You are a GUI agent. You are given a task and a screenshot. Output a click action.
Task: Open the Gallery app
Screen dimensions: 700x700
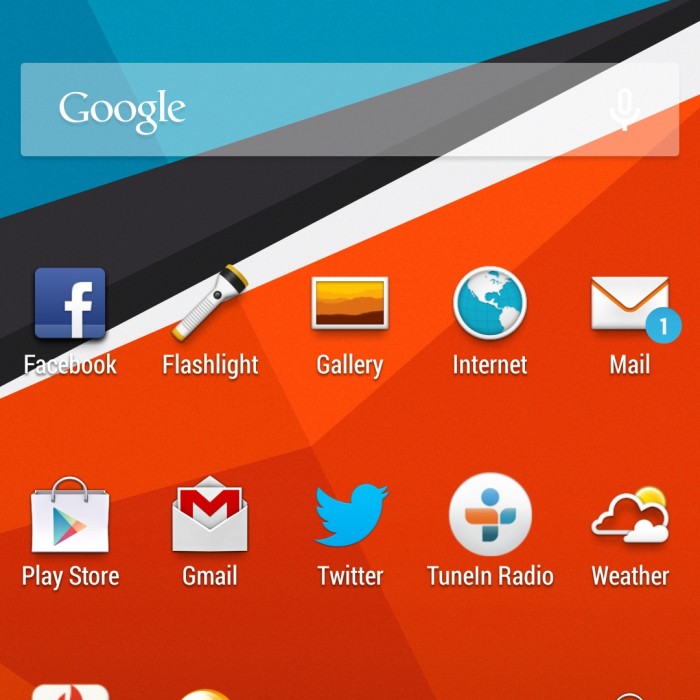349,304
